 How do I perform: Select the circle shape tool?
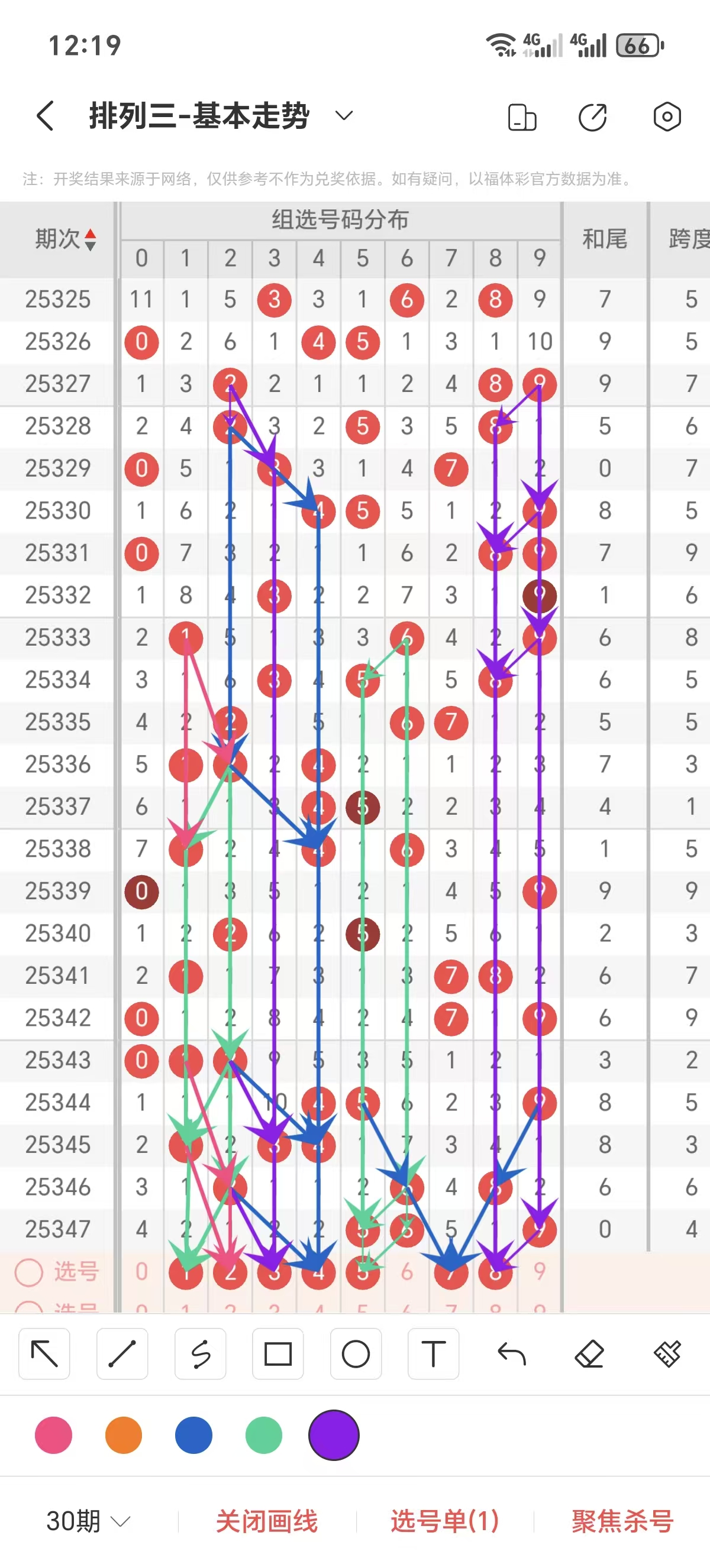click(356, 1354)
